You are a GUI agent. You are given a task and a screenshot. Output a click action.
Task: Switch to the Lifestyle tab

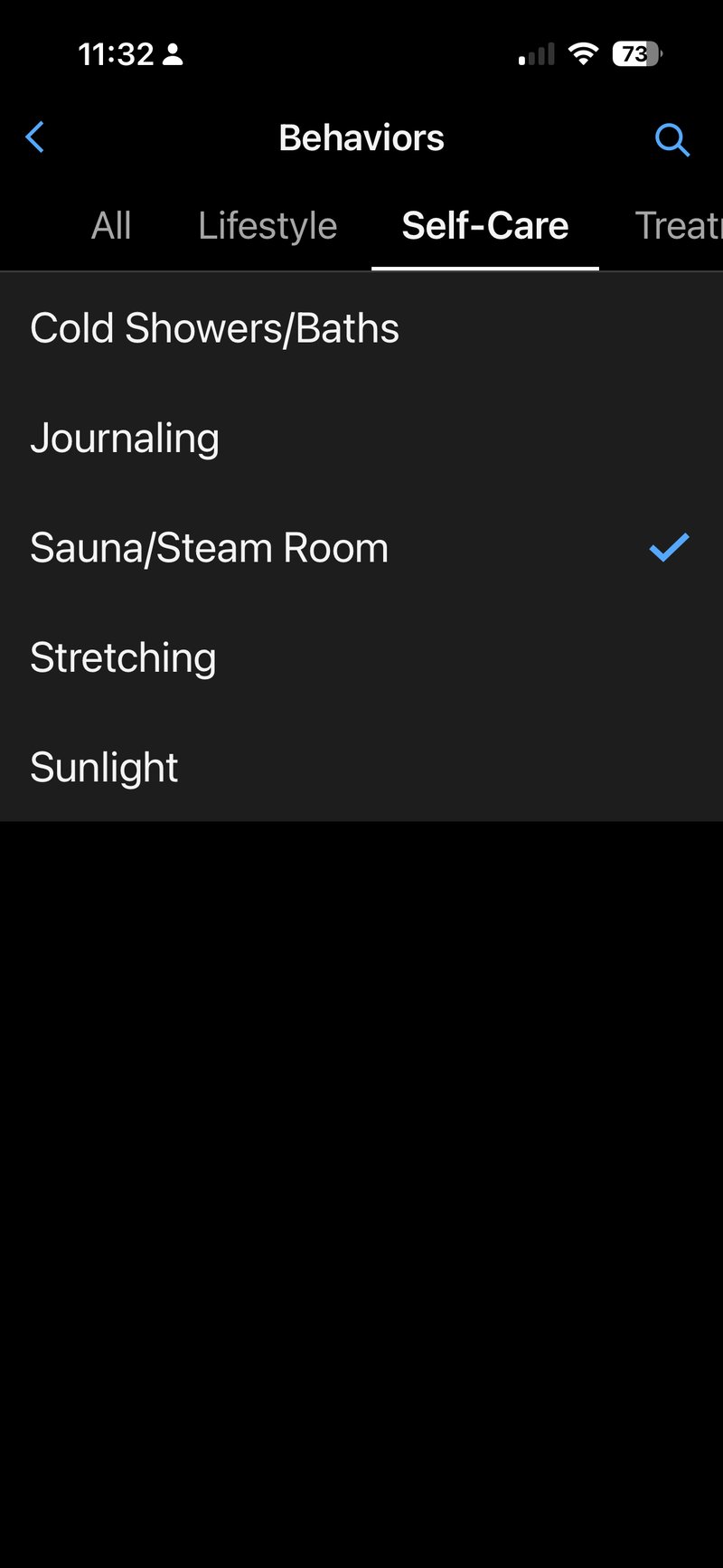268,226
